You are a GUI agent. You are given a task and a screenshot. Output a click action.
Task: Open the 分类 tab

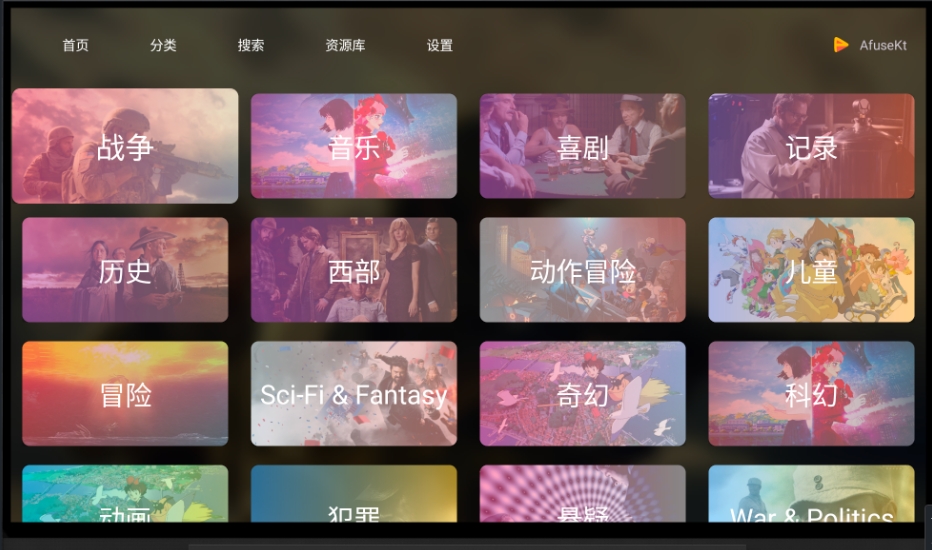click(x=163, y=45)
